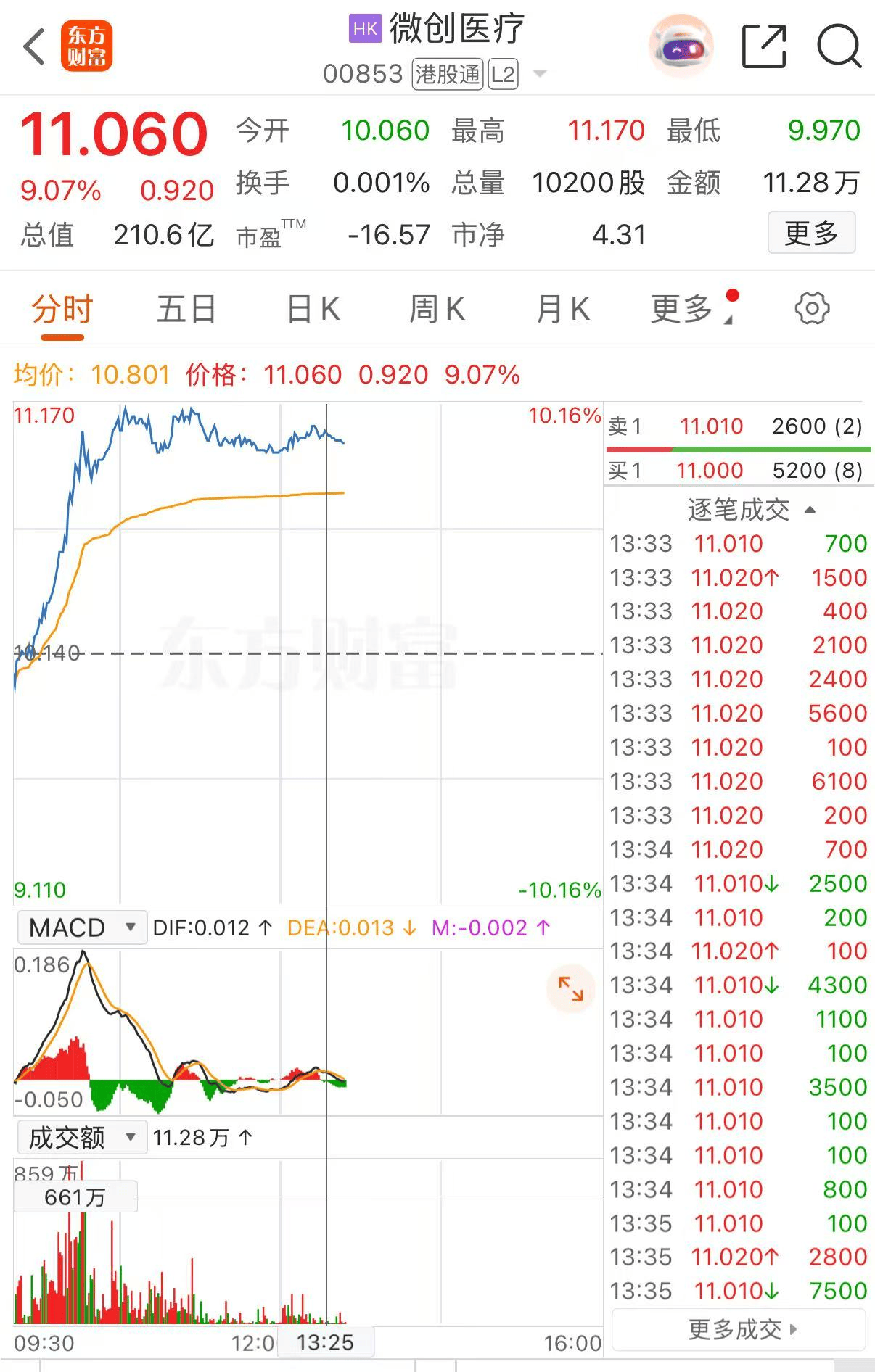
Task: Open the search magnifier
Action: [x=839, y=46]
